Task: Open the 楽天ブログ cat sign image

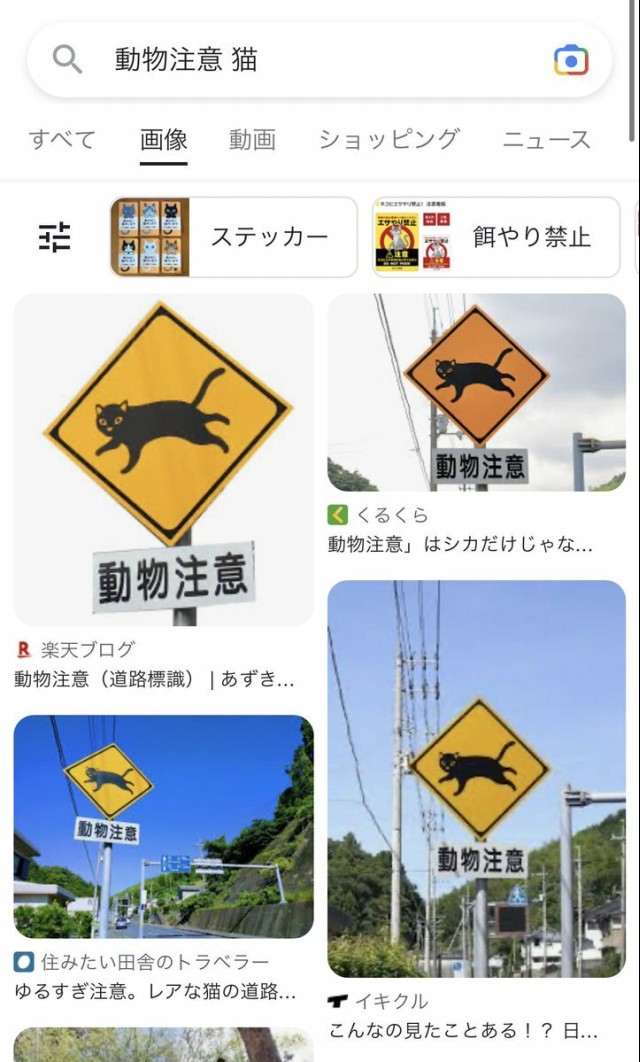Action: click(164, 459)
